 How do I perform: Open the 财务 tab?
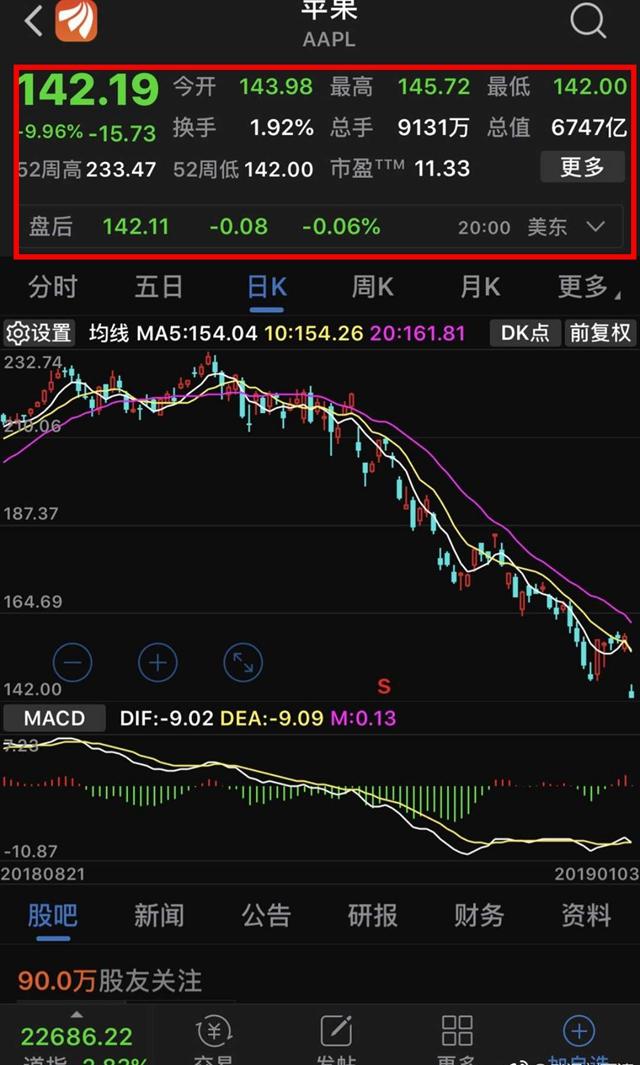[x=479, y=916]
